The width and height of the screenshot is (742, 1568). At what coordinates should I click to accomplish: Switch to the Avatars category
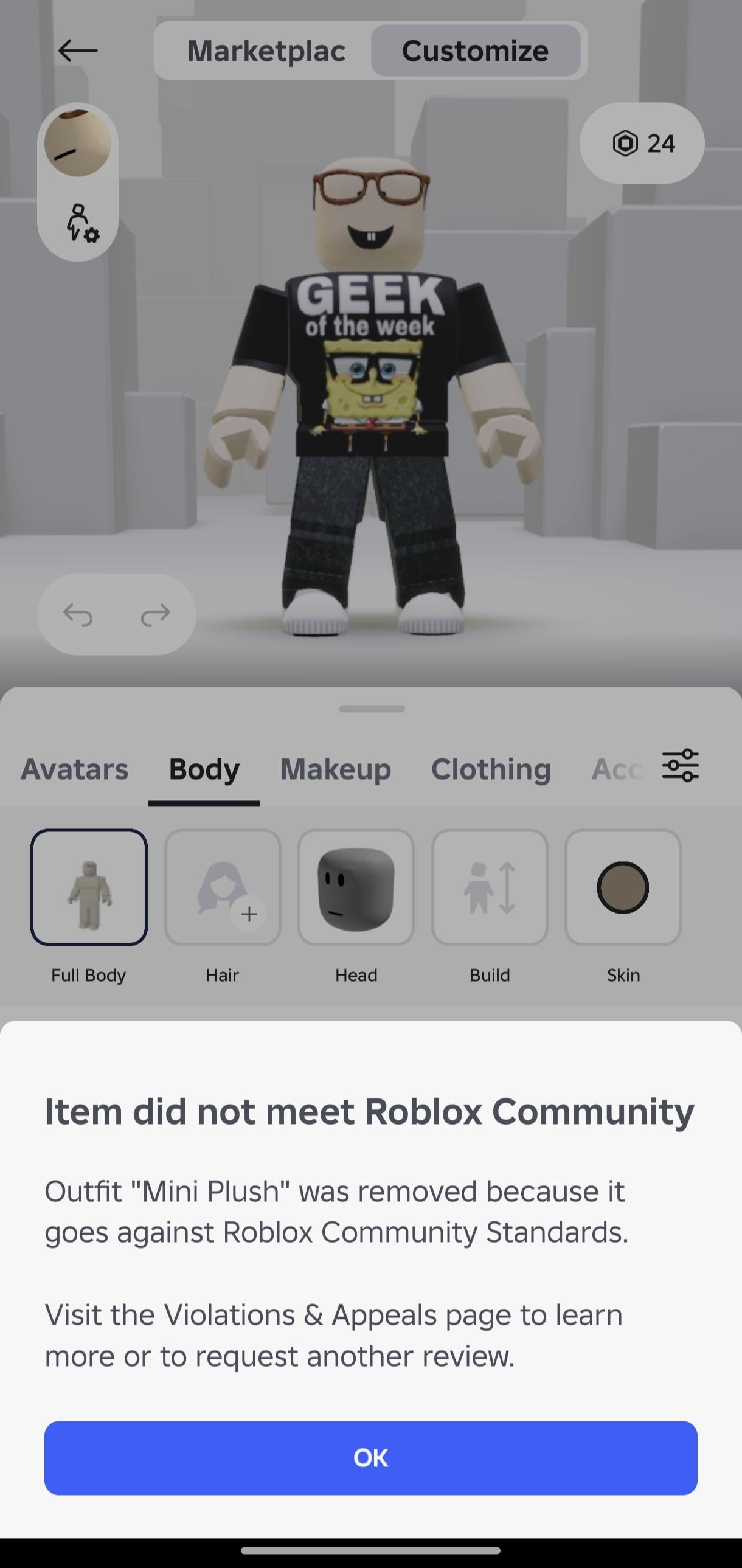[74, 769]
